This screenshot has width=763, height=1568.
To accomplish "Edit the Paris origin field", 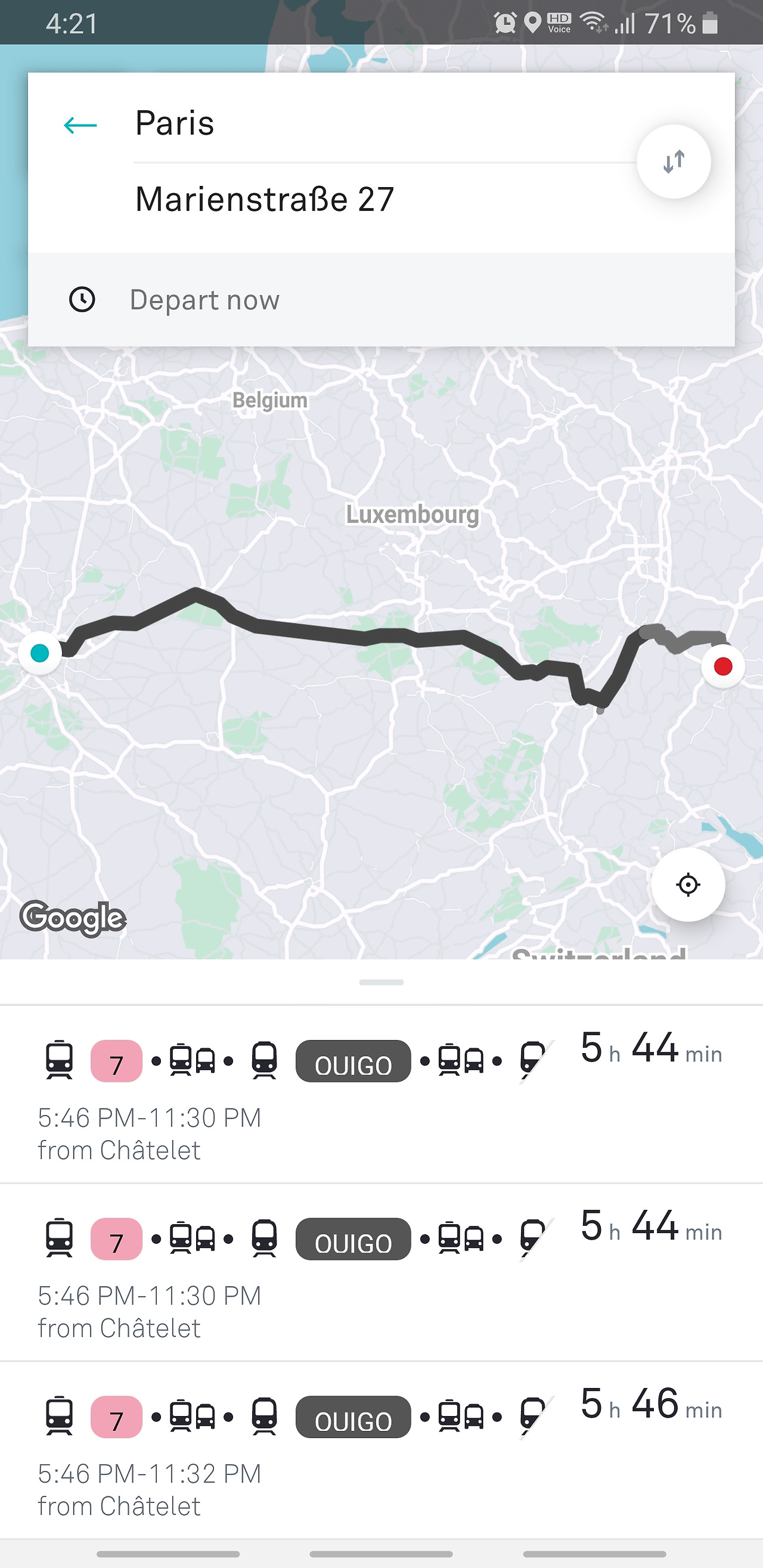I will tap(384, 123).
